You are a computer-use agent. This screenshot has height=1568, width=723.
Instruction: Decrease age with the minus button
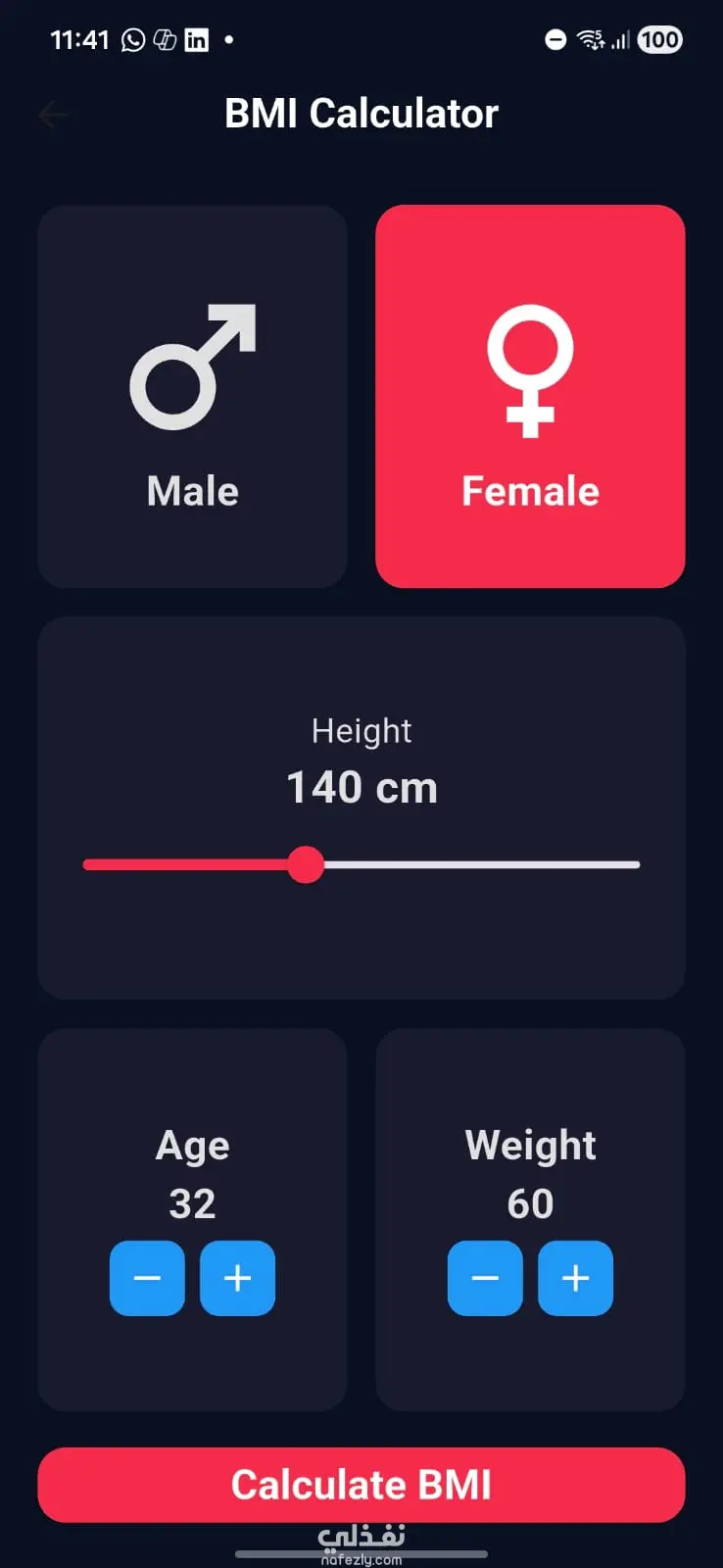tap(147, 1278)
